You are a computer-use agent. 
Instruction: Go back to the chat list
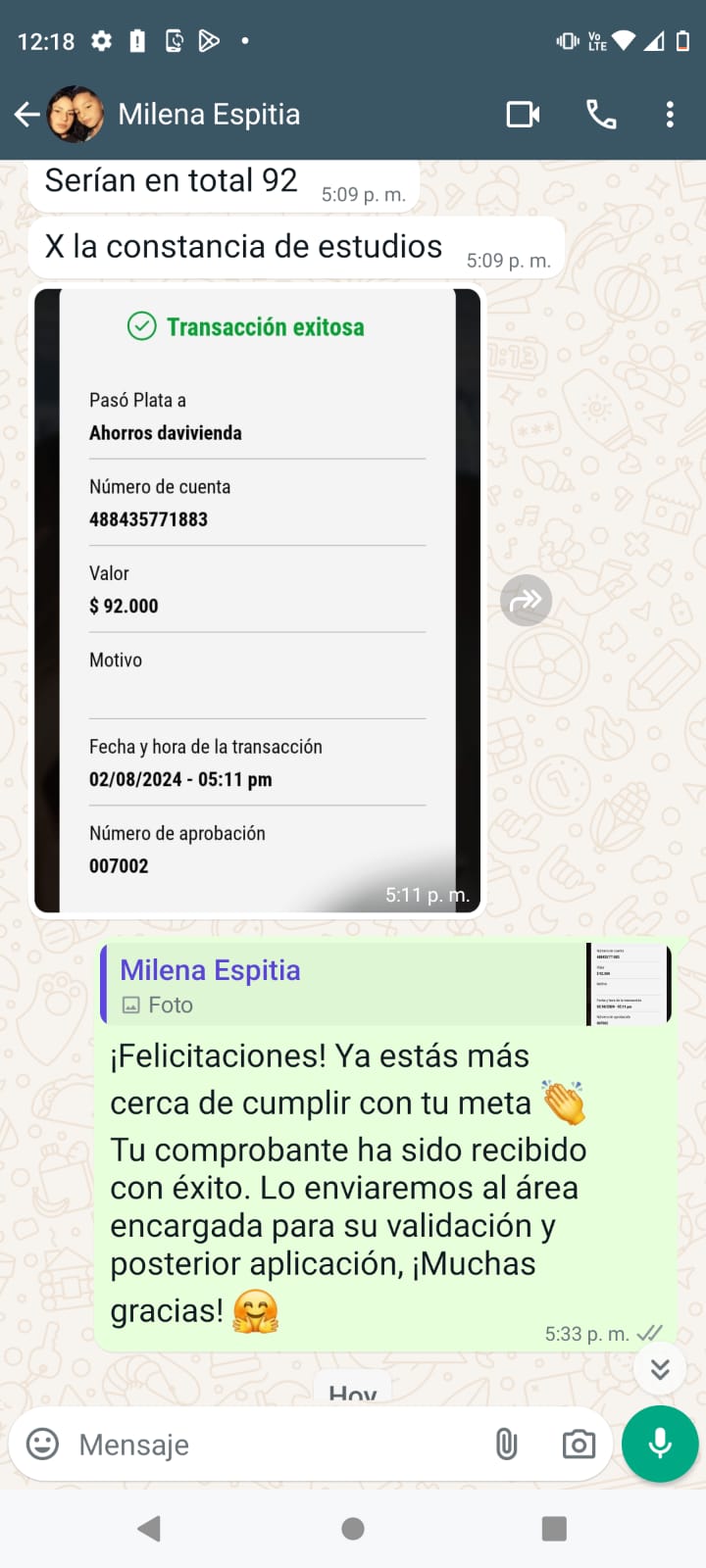(27, 115)
